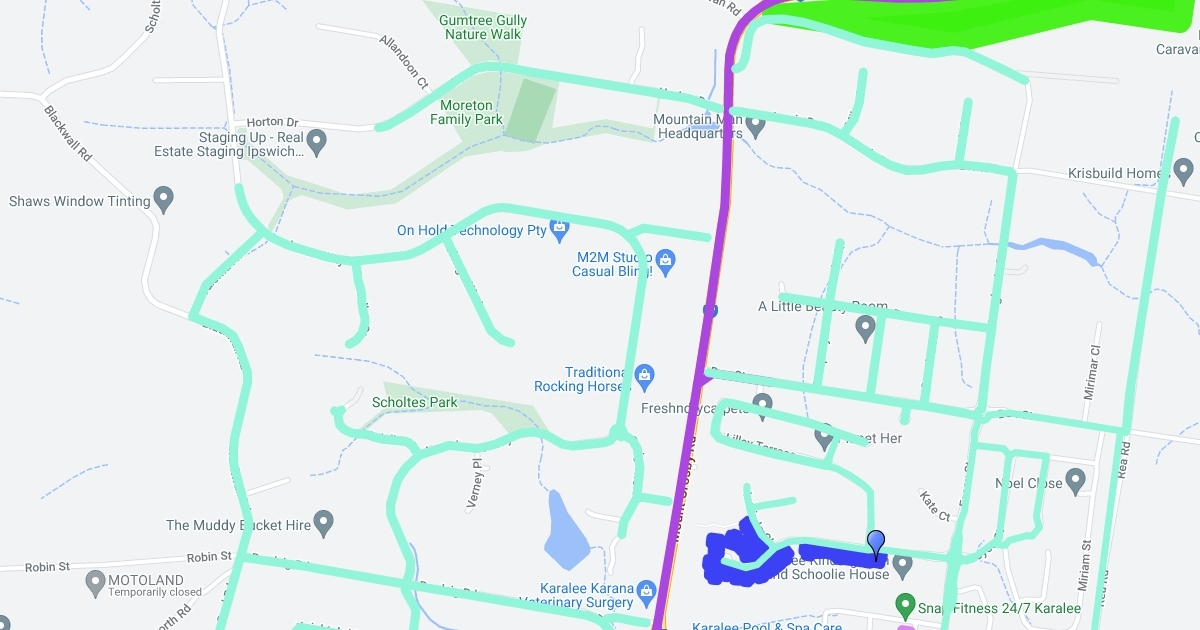Screen dimensions: 1200x630
Task: Select Snap Fitness 24/7 Karalee marker
Action: (x=906, y=606)
